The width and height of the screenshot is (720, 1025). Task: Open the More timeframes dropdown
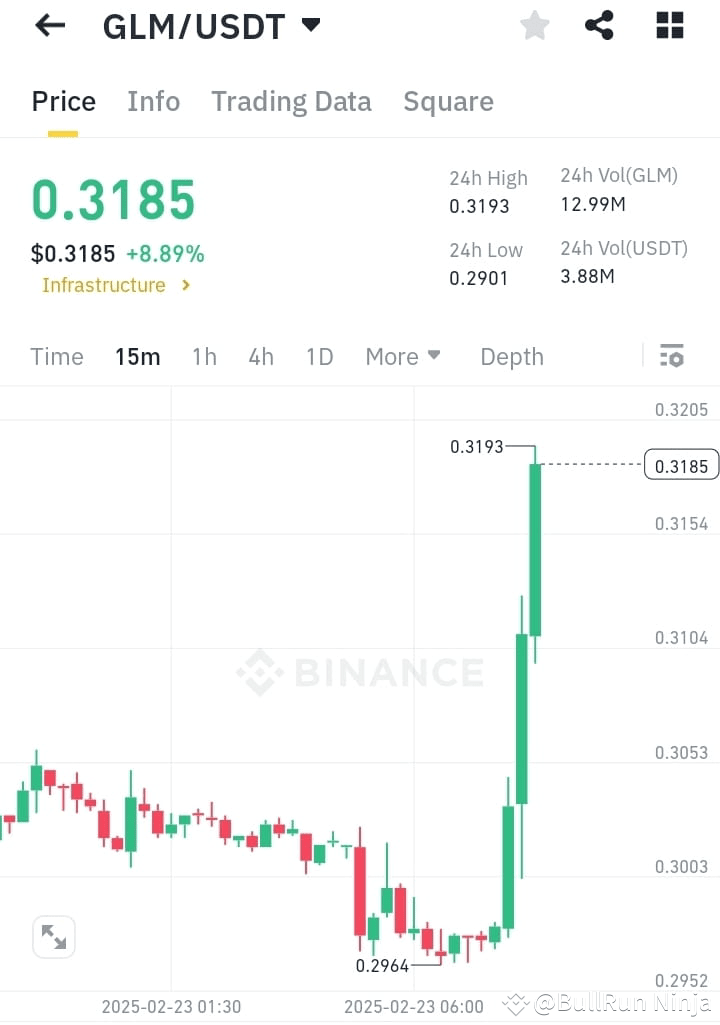402,356
